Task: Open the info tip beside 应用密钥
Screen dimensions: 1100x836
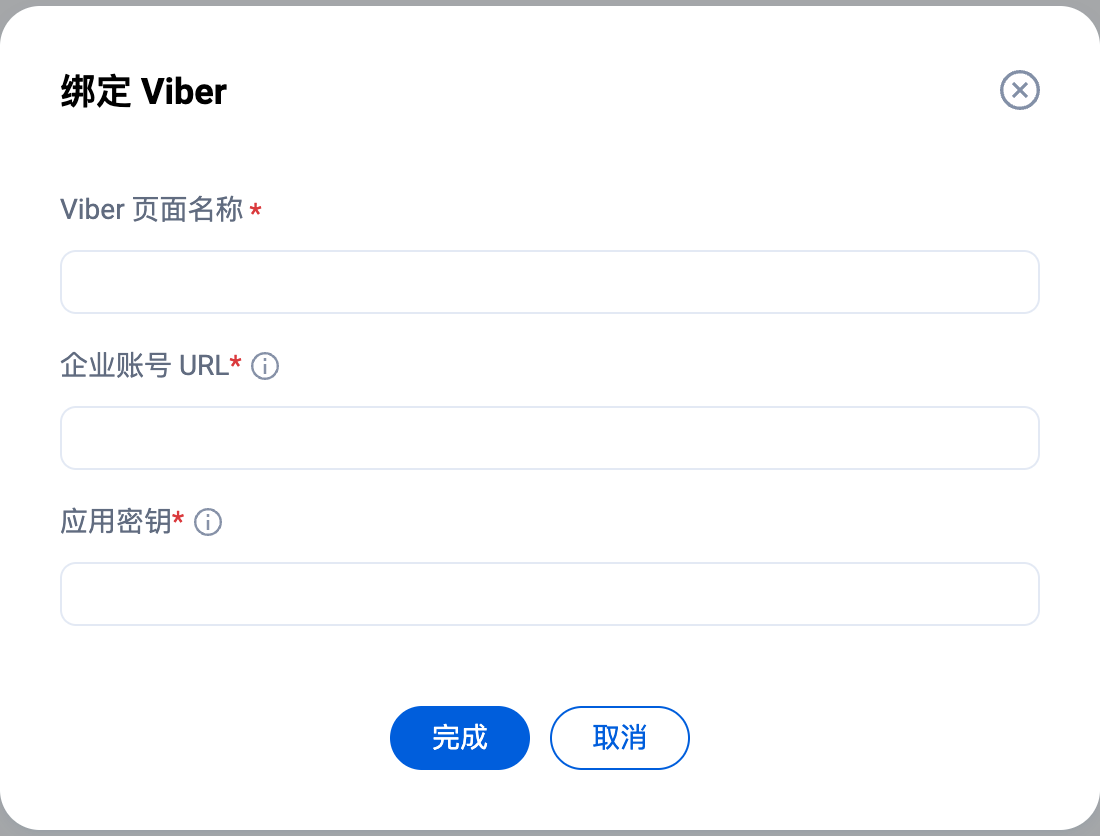Action: [208, 522]
